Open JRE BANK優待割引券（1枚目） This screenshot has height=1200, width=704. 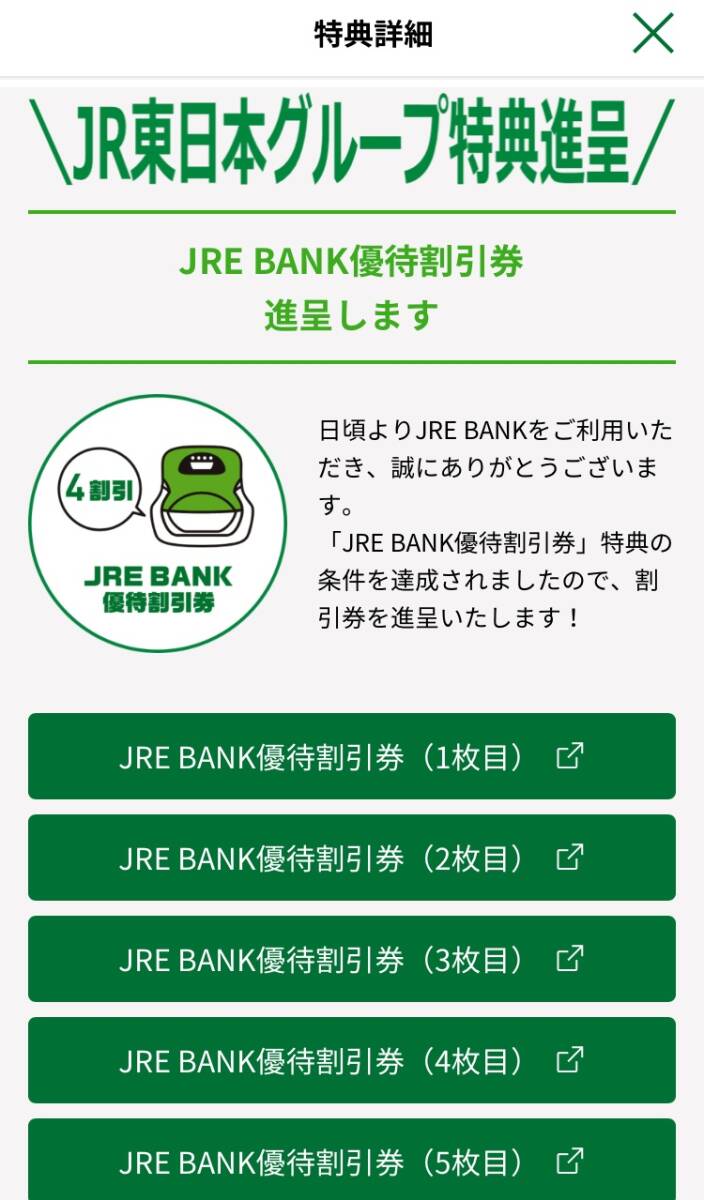tap(351, 757)
